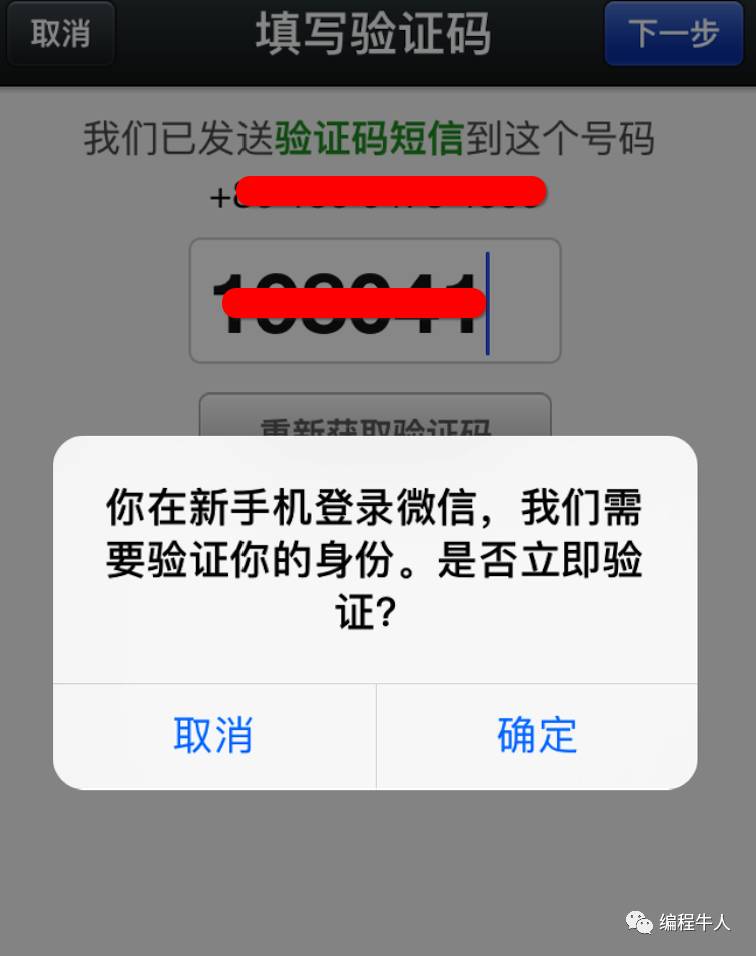Tap 确定 to verify identity now
Screen dimensions: 756x956
[537, 736]
